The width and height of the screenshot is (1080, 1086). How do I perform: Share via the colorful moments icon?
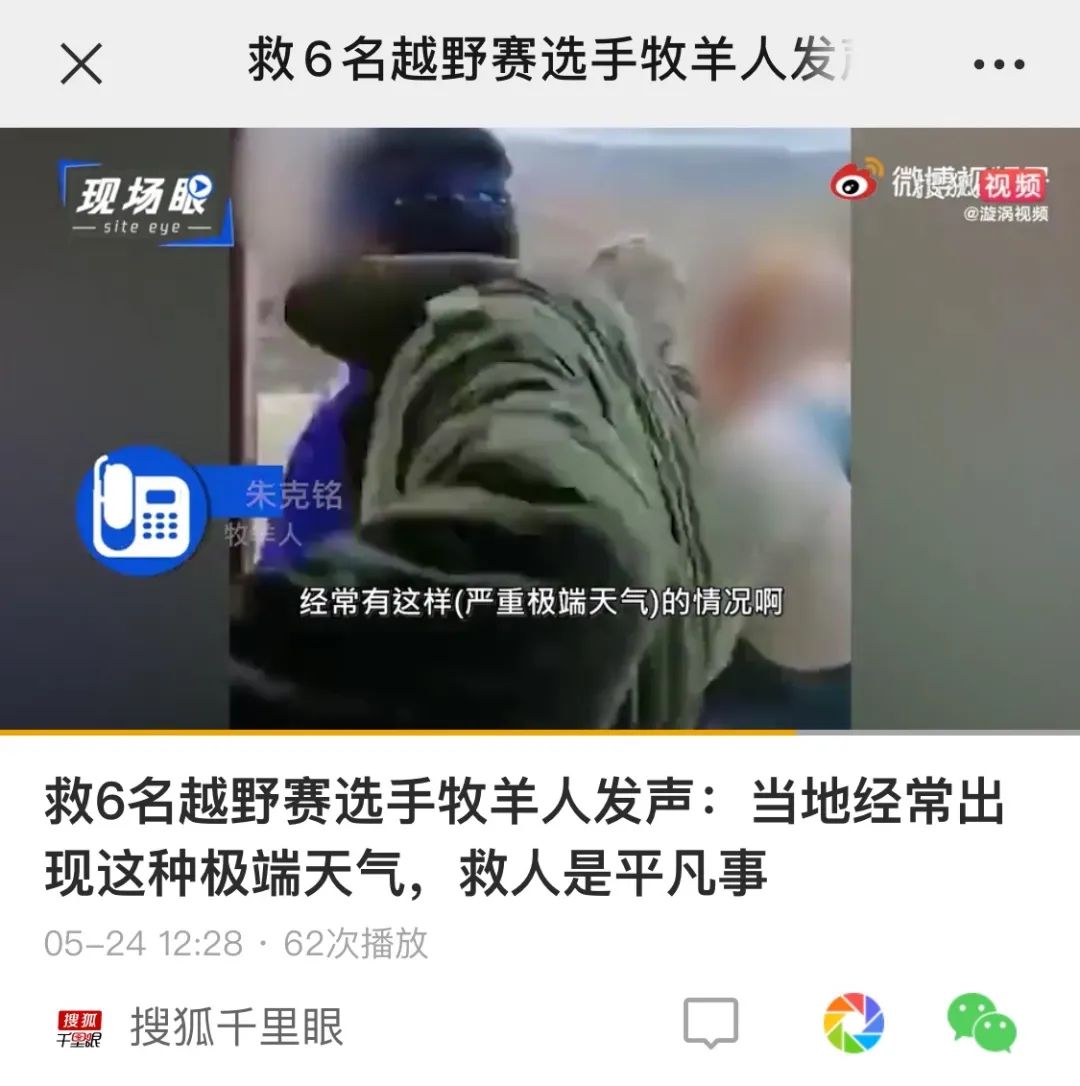(x=853, y=1023)
